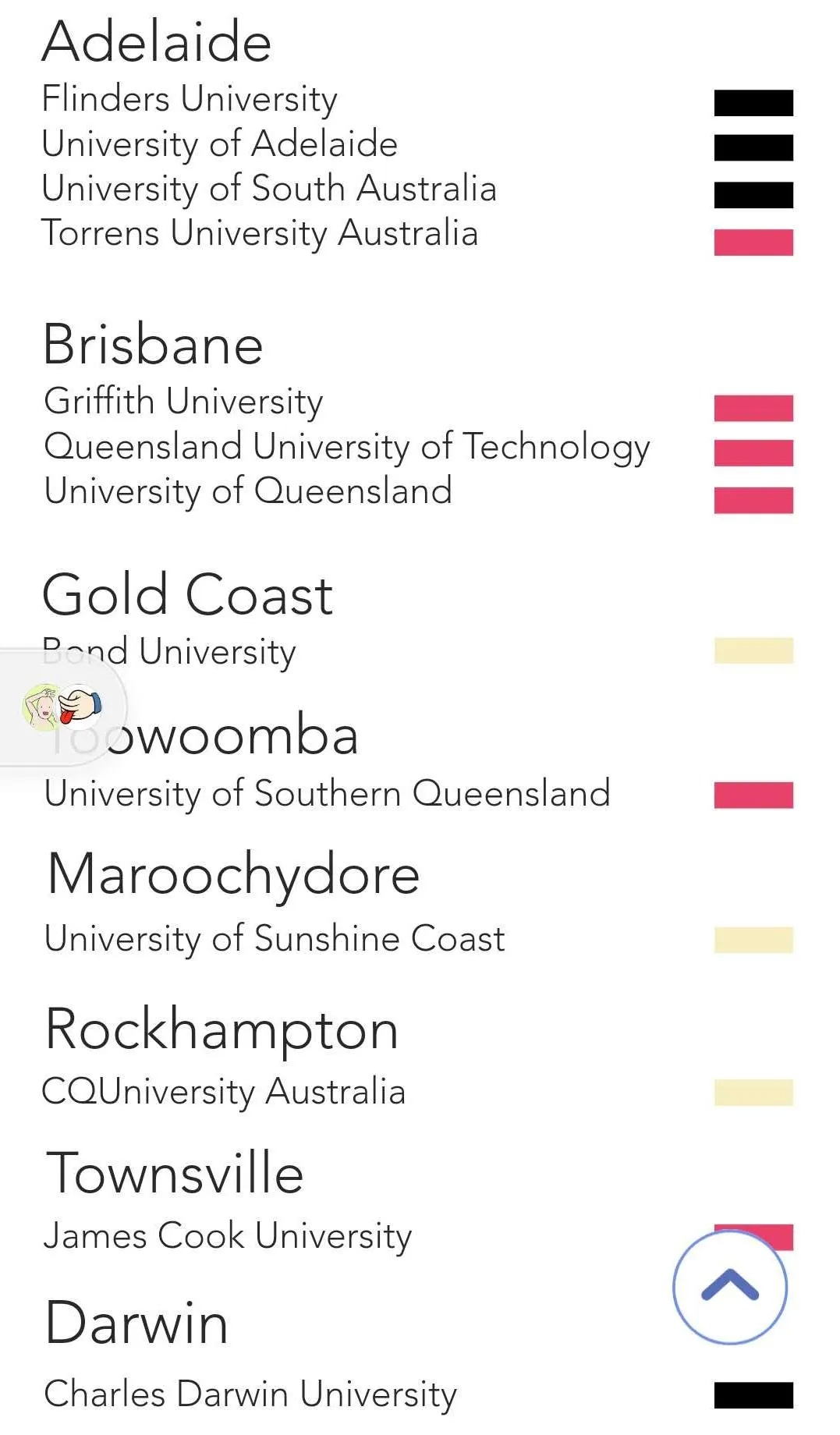Screen dimensions: 840x1435
Task: Tap the scroll-to-top arrow button
Action: 730,1287
